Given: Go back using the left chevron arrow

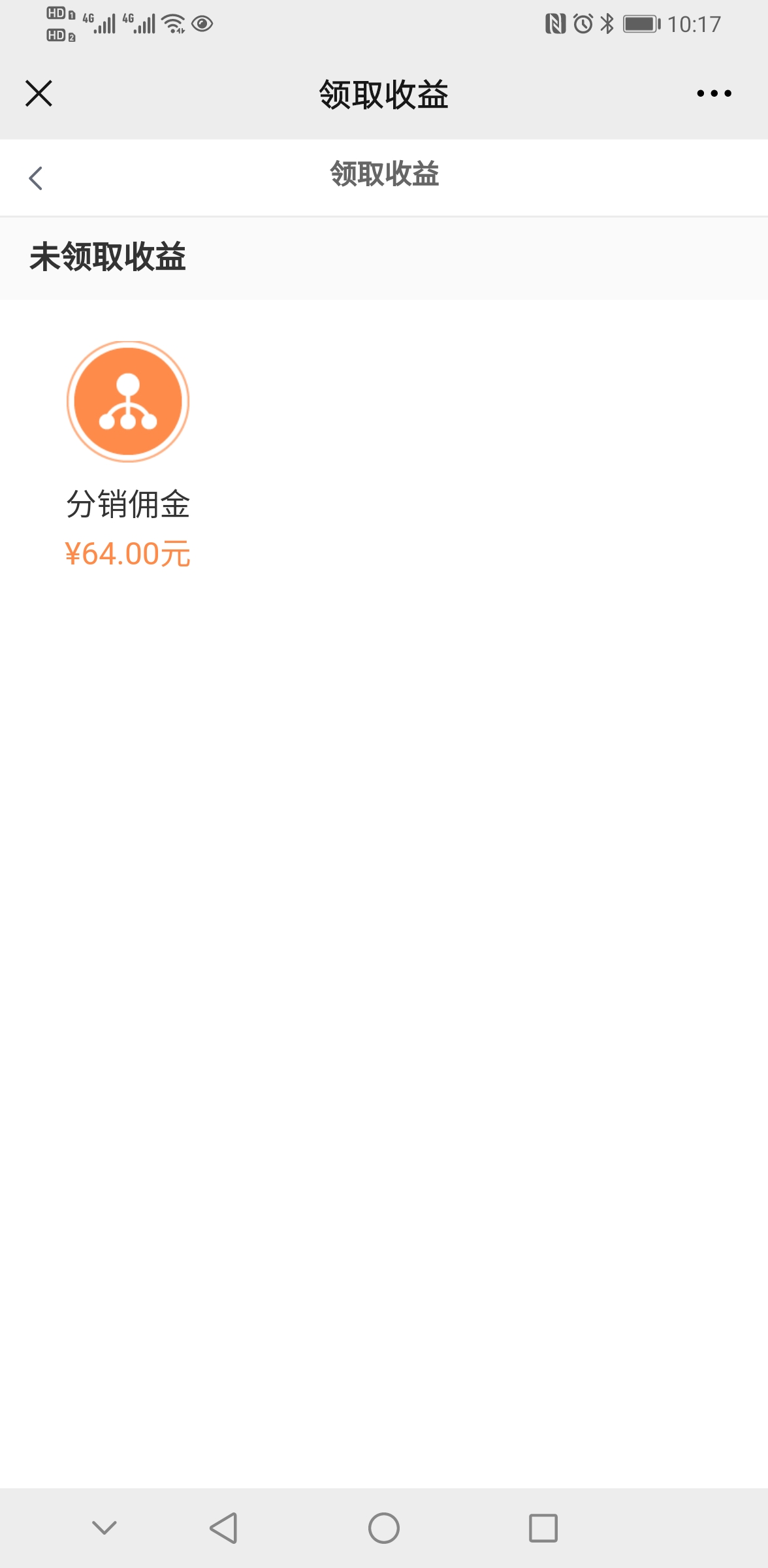Looking at the screenshot, I should tap(36, 178).
